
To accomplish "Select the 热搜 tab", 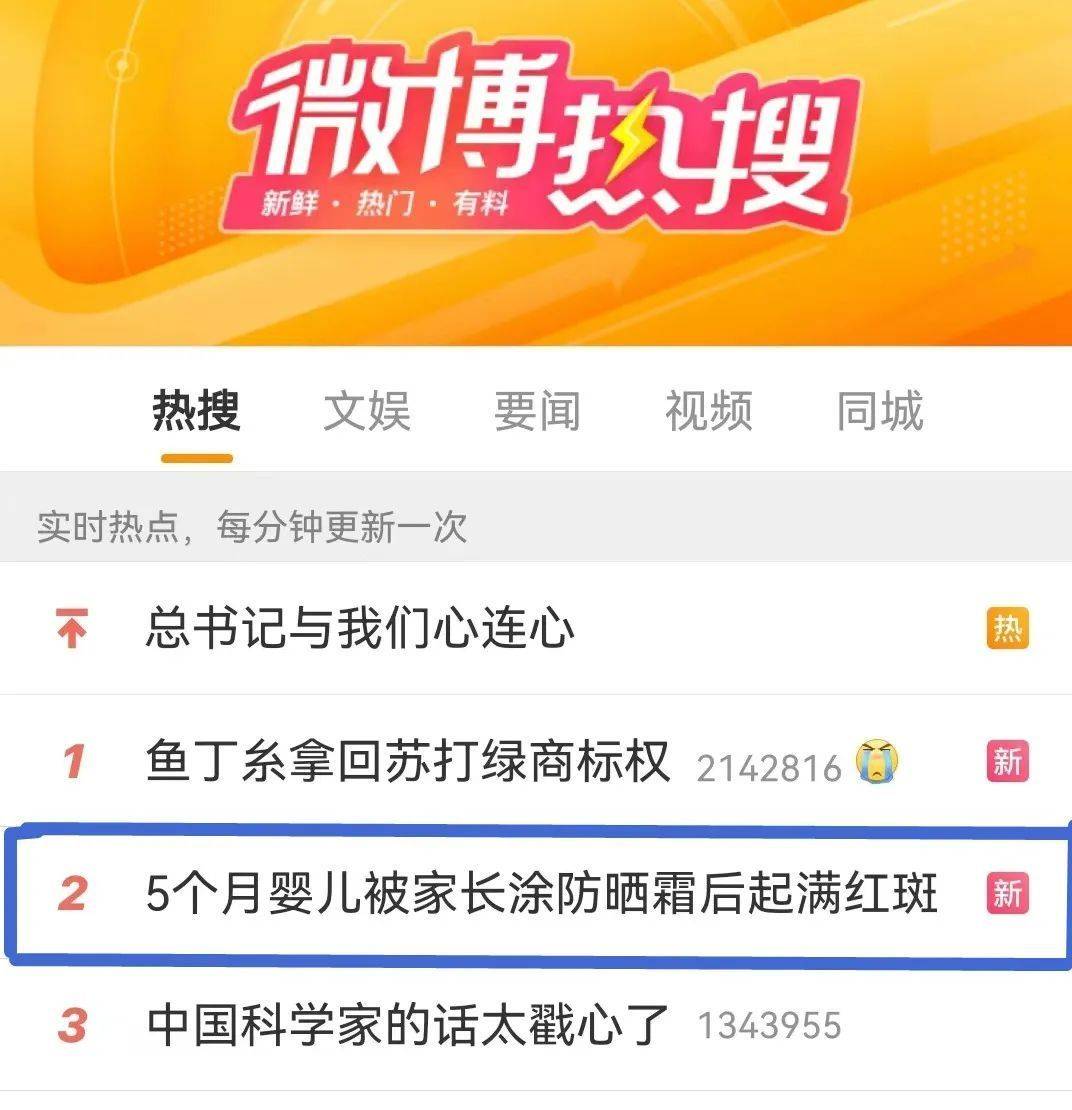I will click(196, 411).
